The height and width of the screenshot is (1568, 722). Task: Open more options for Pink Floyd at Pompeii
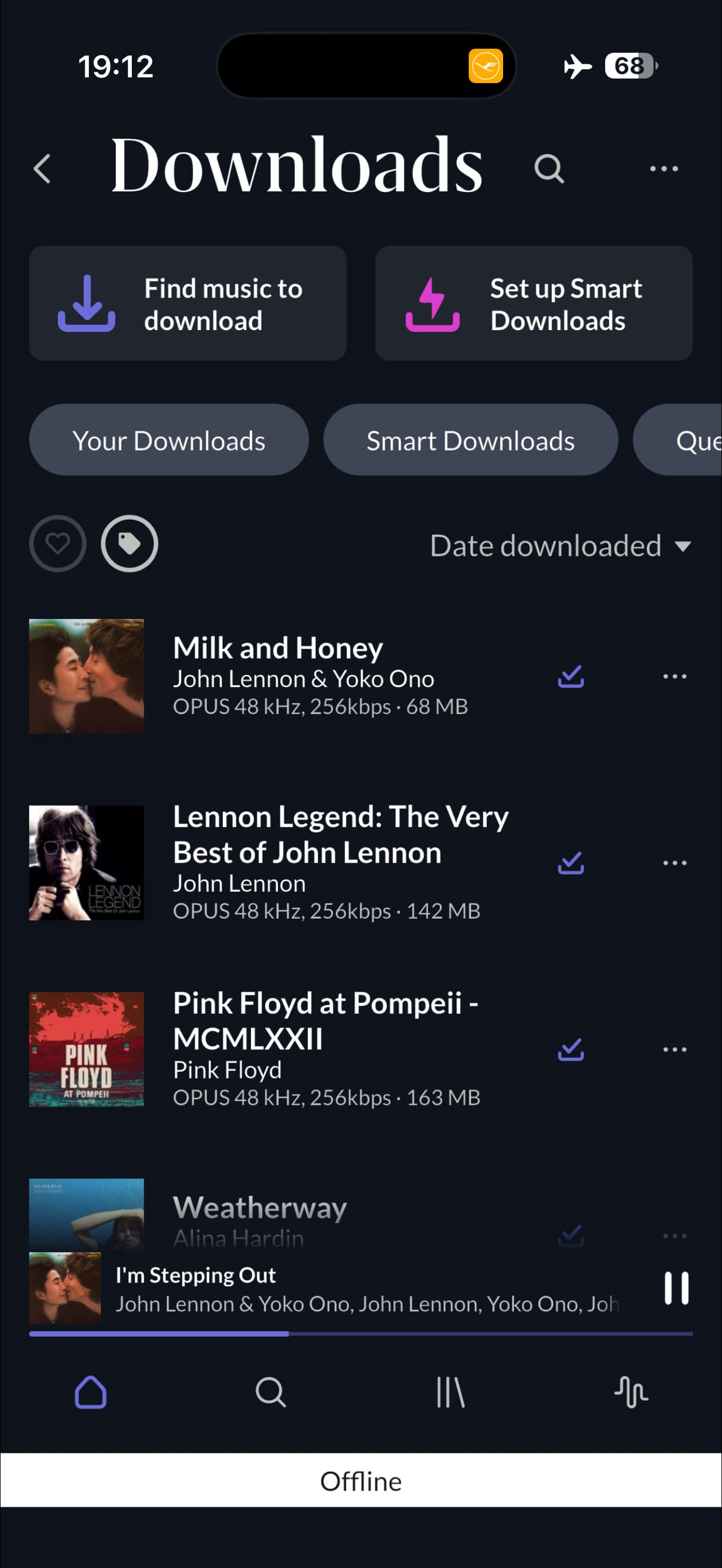pos(674,1049)
